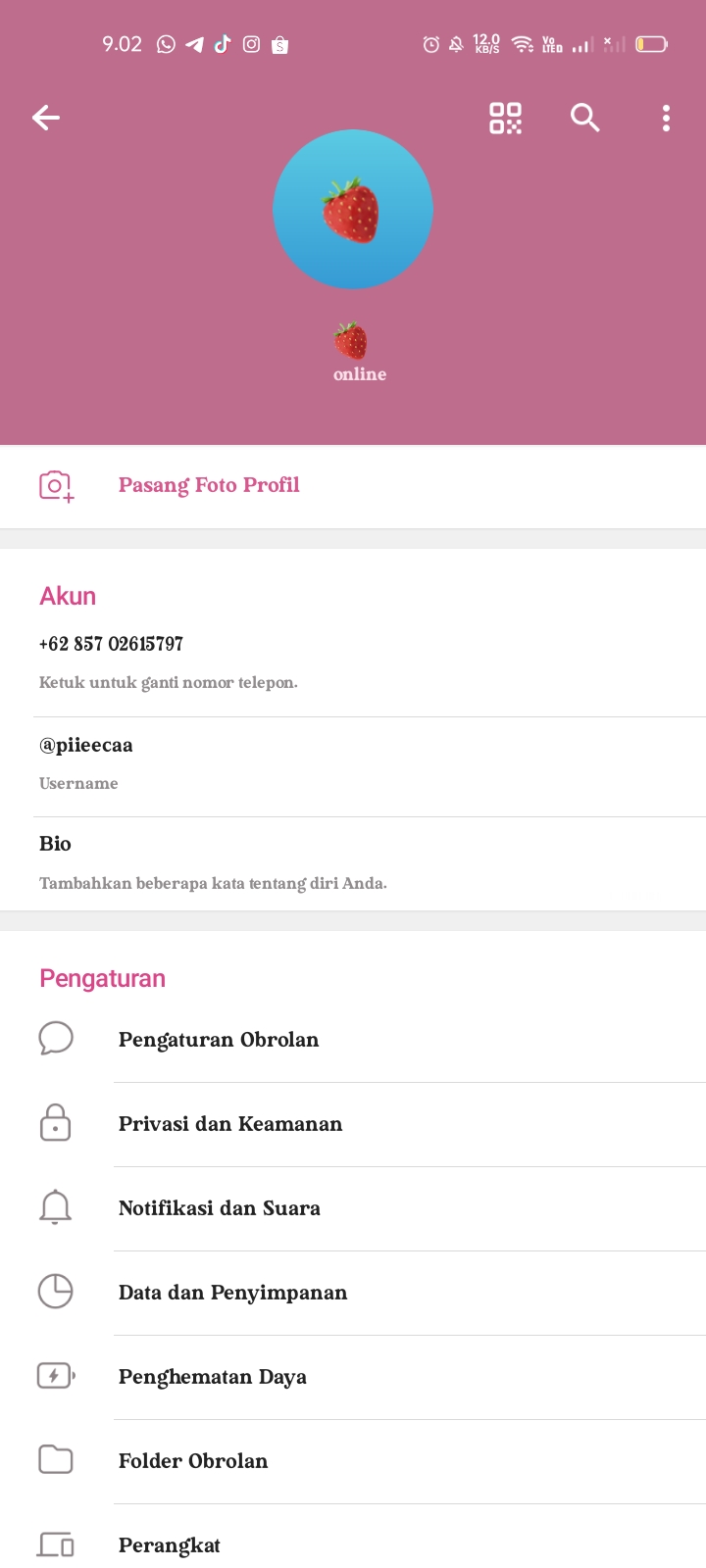Go back using the arrow icon

(46, 119)
